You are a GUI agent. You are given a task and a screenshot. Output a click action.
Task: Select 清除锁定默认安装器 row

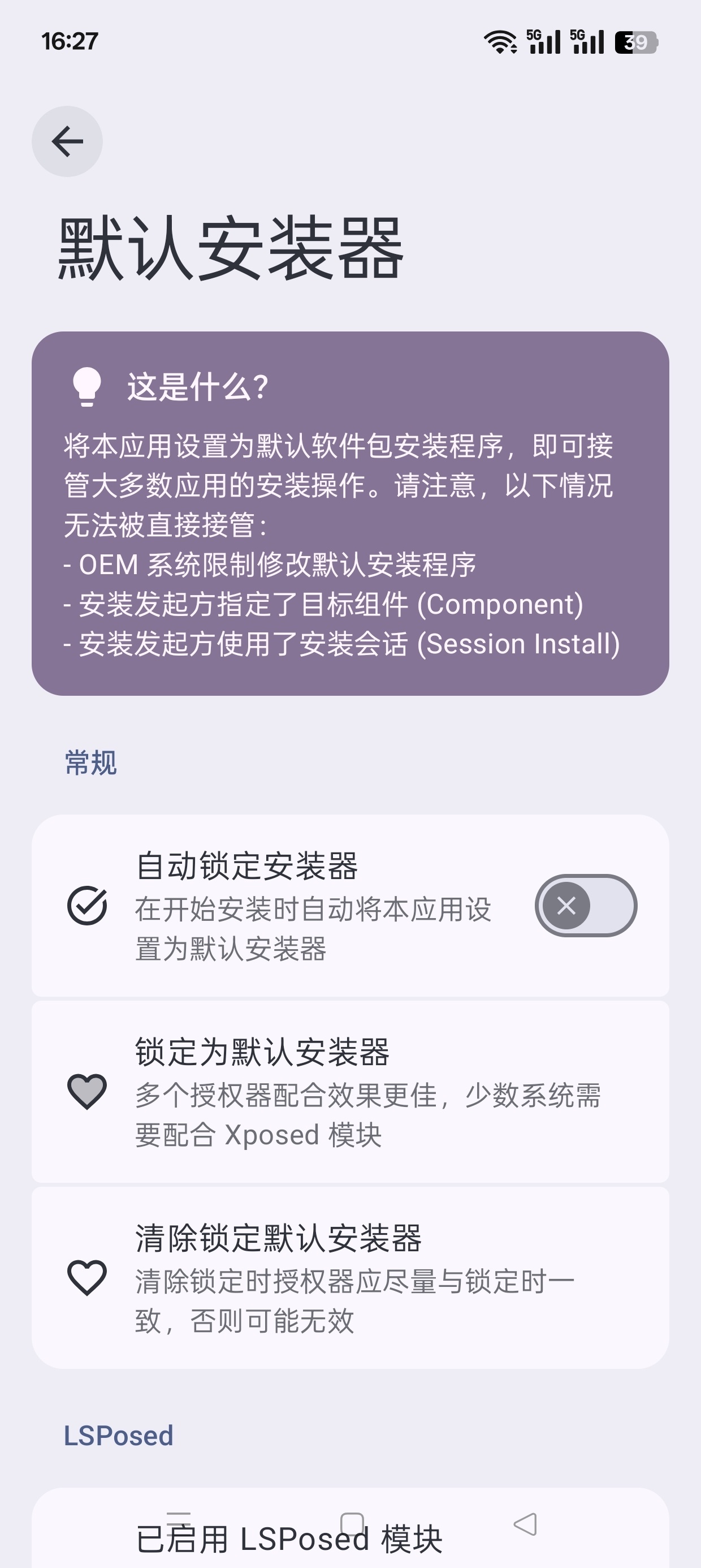(x=350, y=1278)
